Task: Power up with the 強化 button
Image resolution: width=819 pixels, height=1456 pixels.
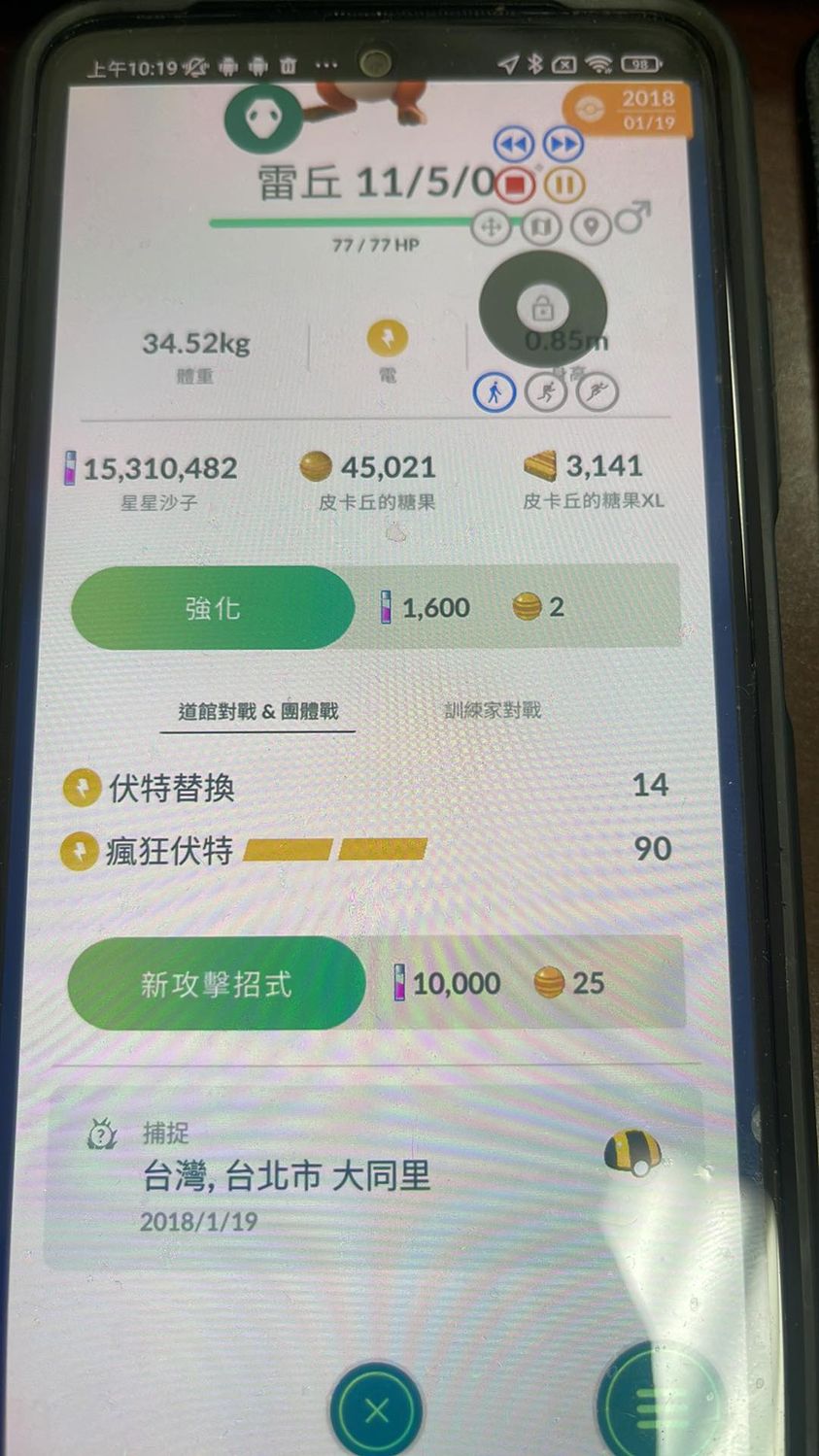Action: [x=213, y=608]
